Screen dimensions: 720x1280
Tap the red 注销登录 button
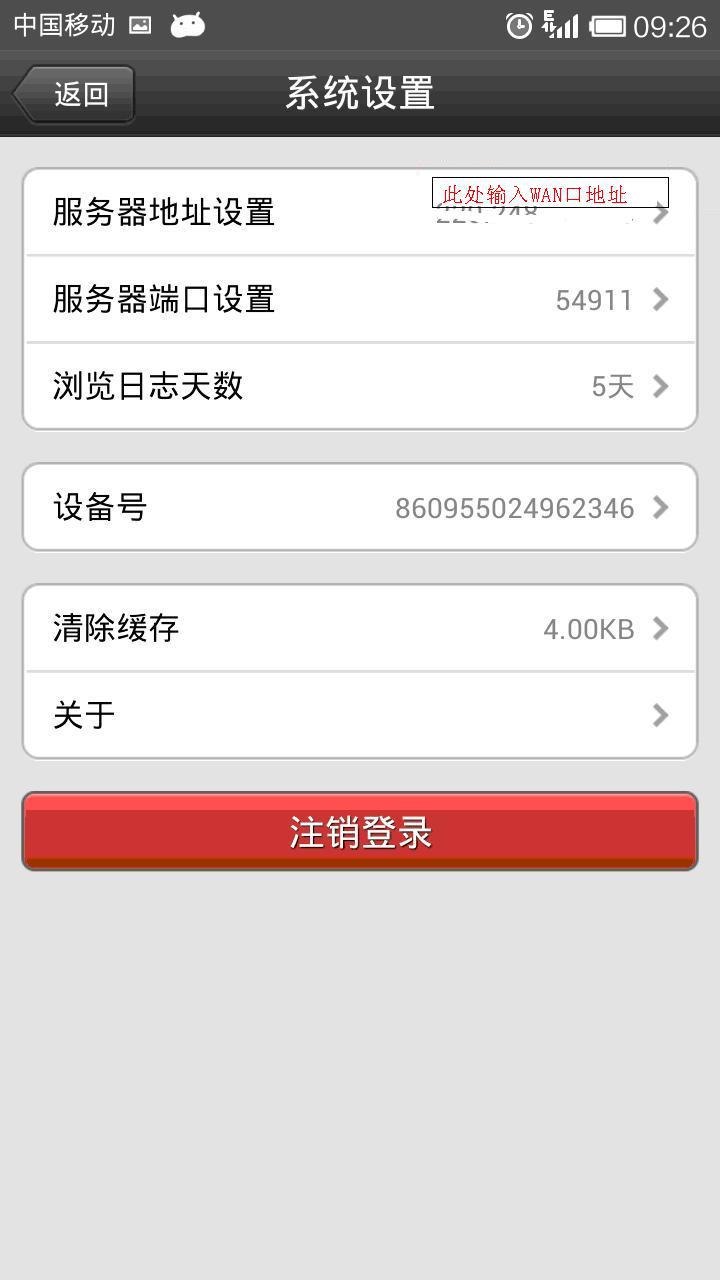pos(359,831)
